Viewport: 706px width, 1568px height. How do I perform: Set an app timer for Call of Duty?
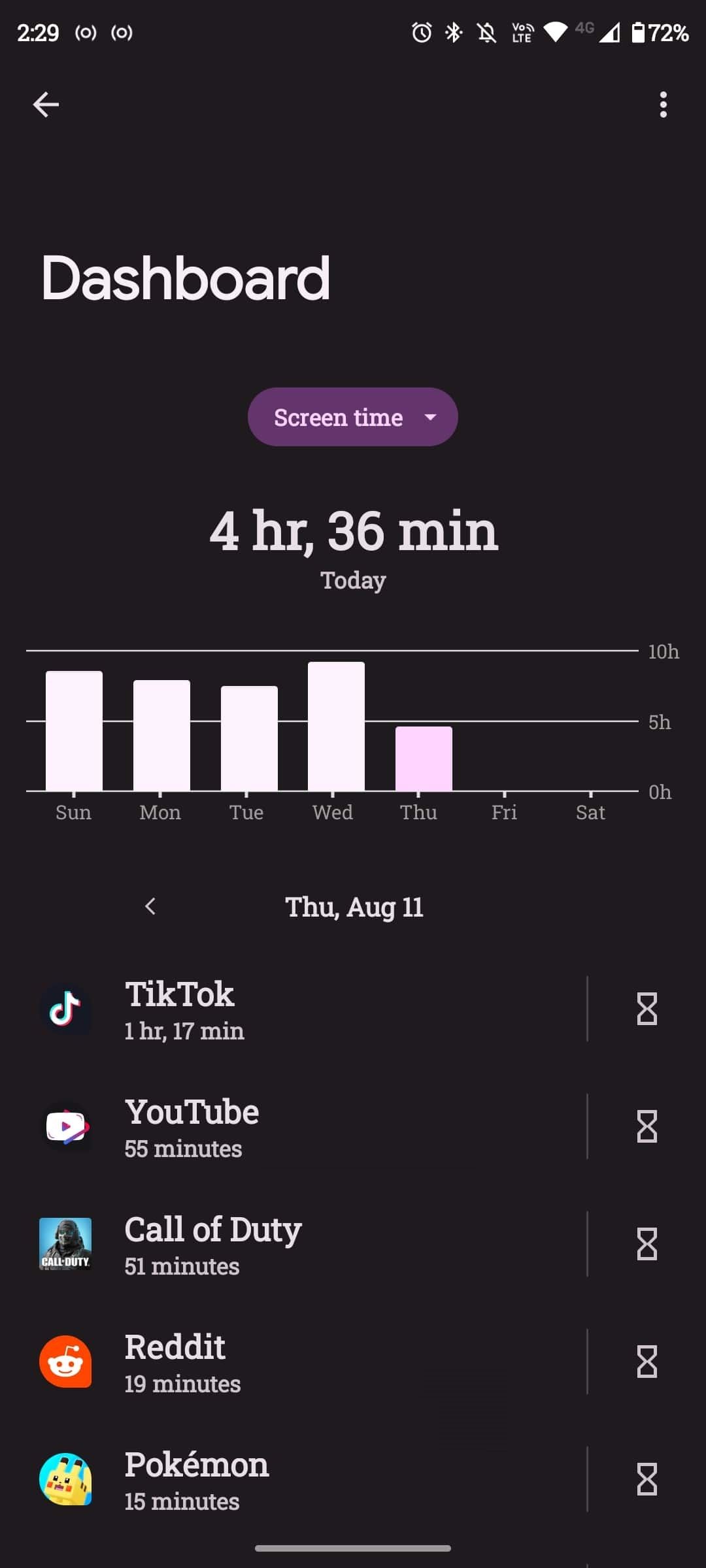(x=647, y=1245)
